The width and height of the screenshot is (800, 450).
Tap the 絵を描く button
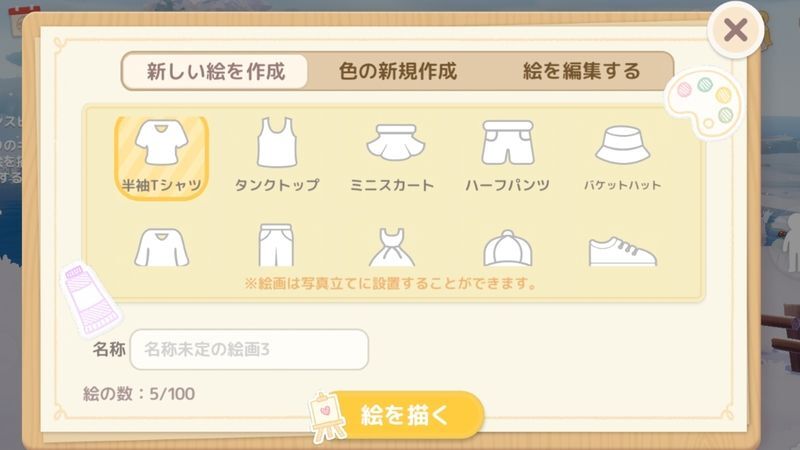[405, 415]
